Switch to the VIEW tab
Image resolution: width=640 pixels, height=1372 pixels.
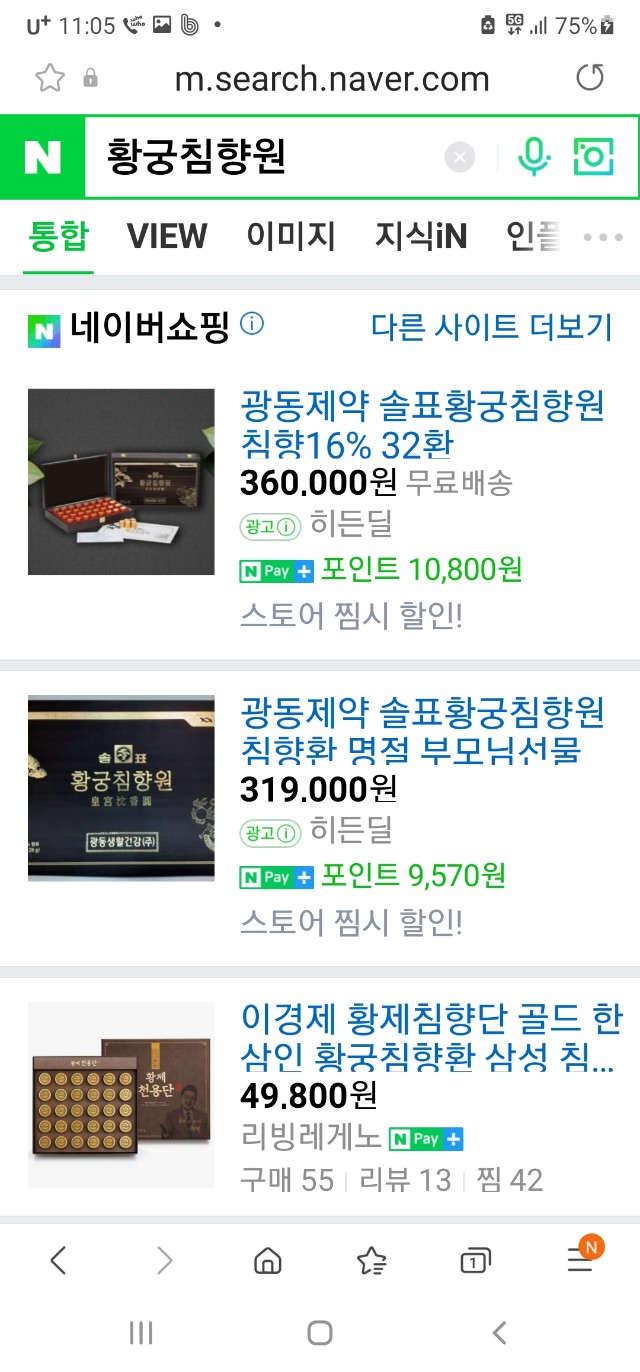(x=167, y=236)
